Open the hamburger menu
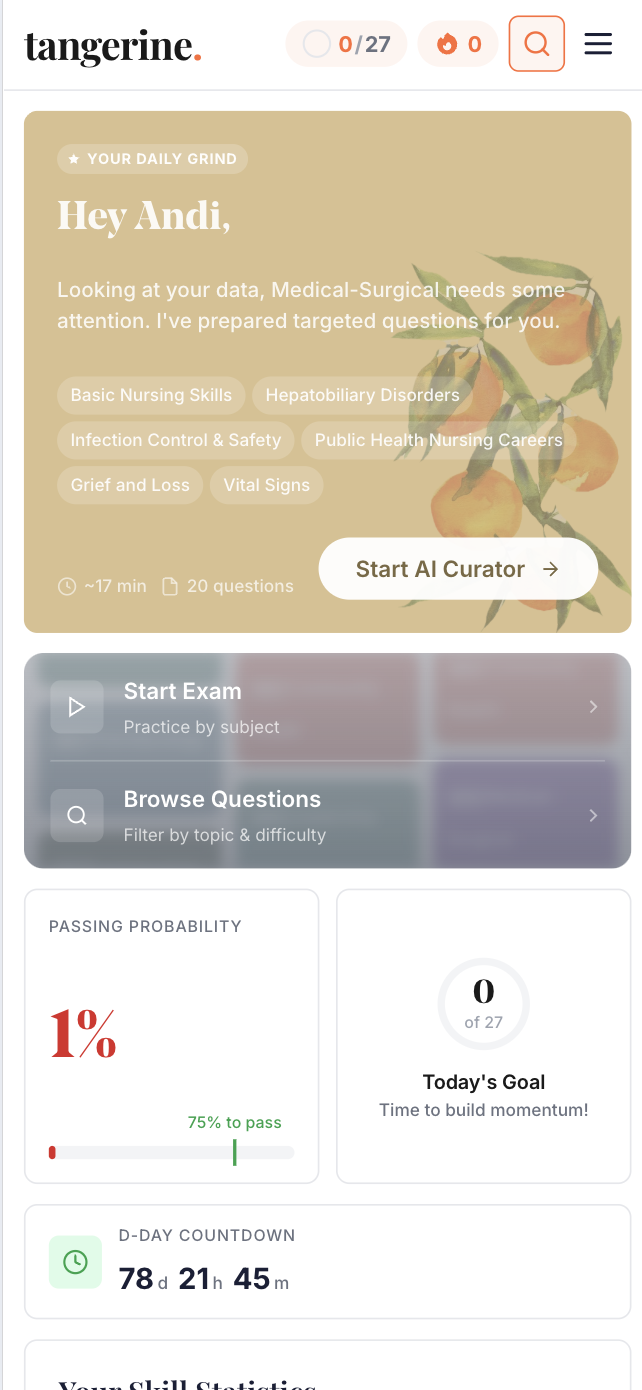The height and width of the screenshot is (1390, 642). (x=598, y=44)
